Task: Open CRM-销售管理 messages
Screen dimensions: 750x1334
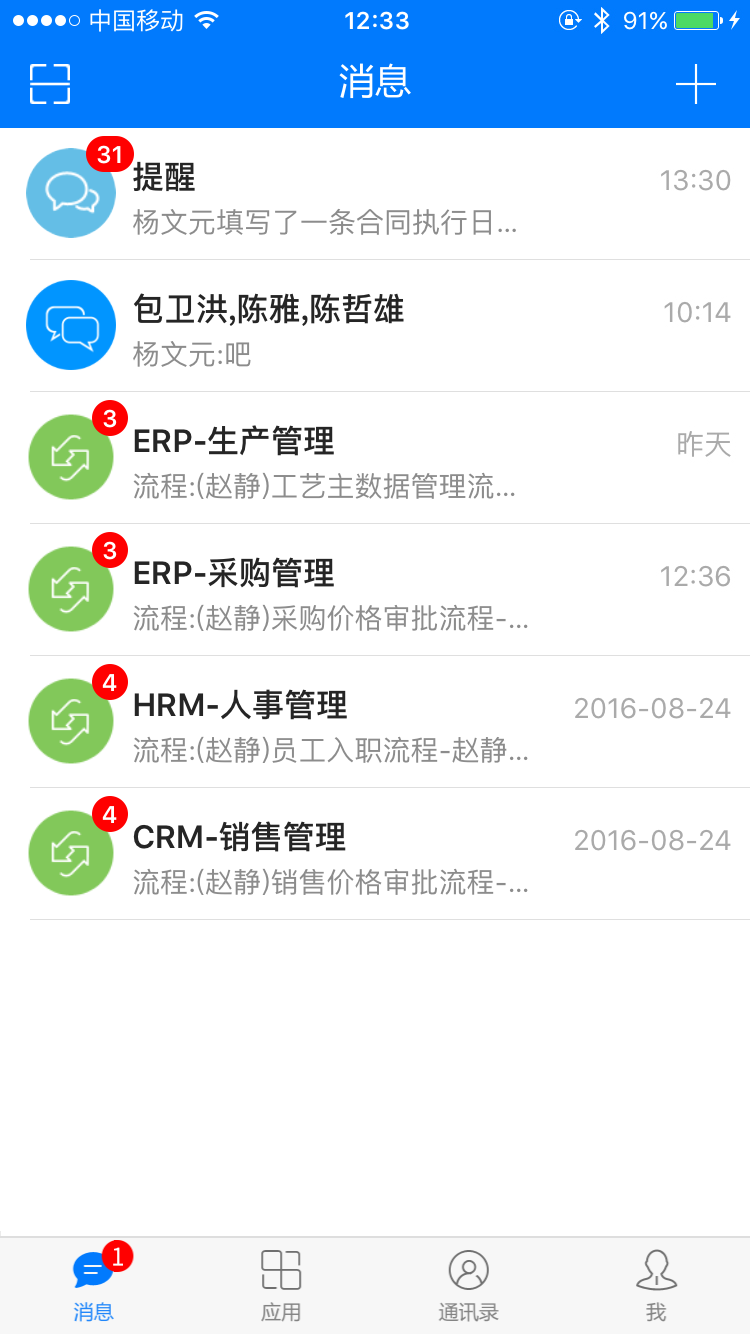Action: click(375, 854)
